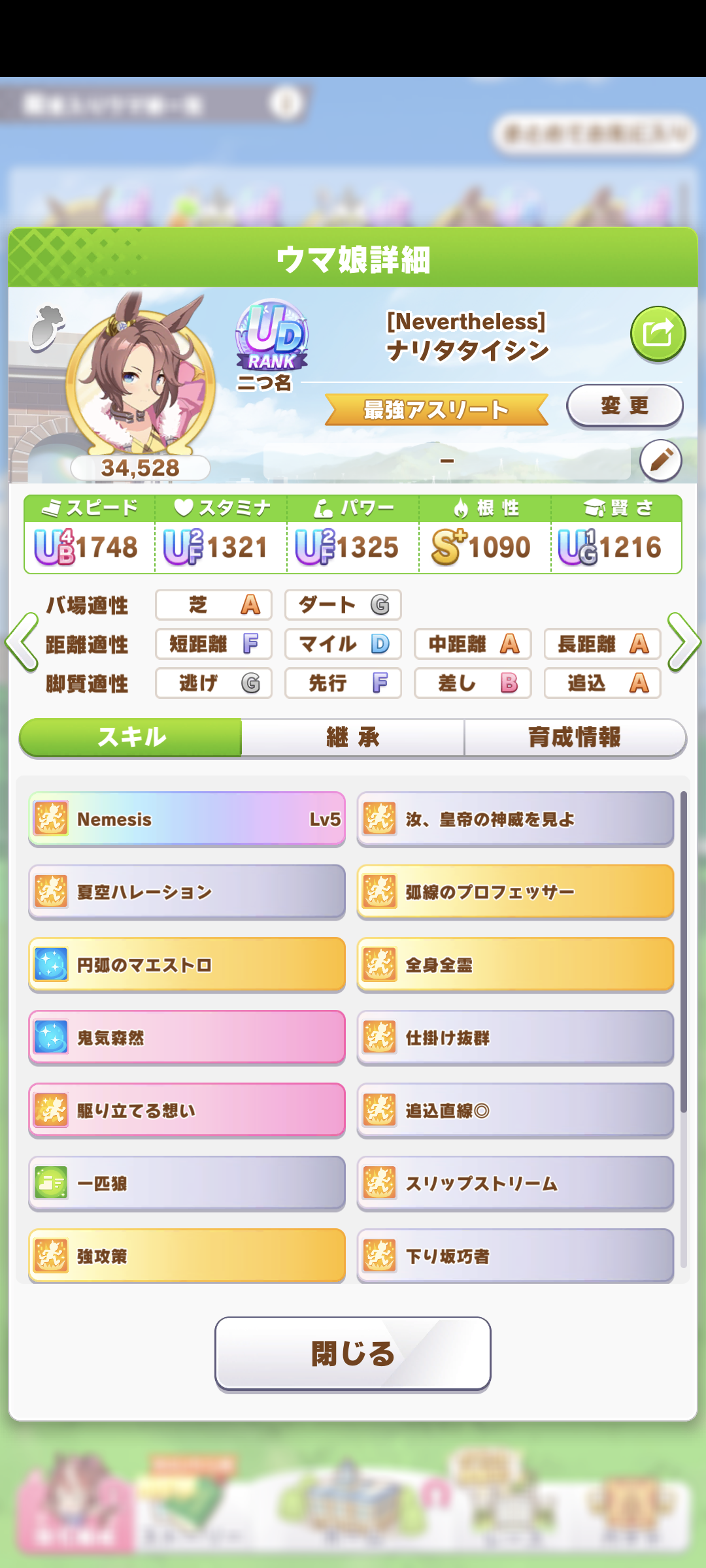Switch to the 育成情報 tab
The image size is (706, 1568).
pos(575,738)
